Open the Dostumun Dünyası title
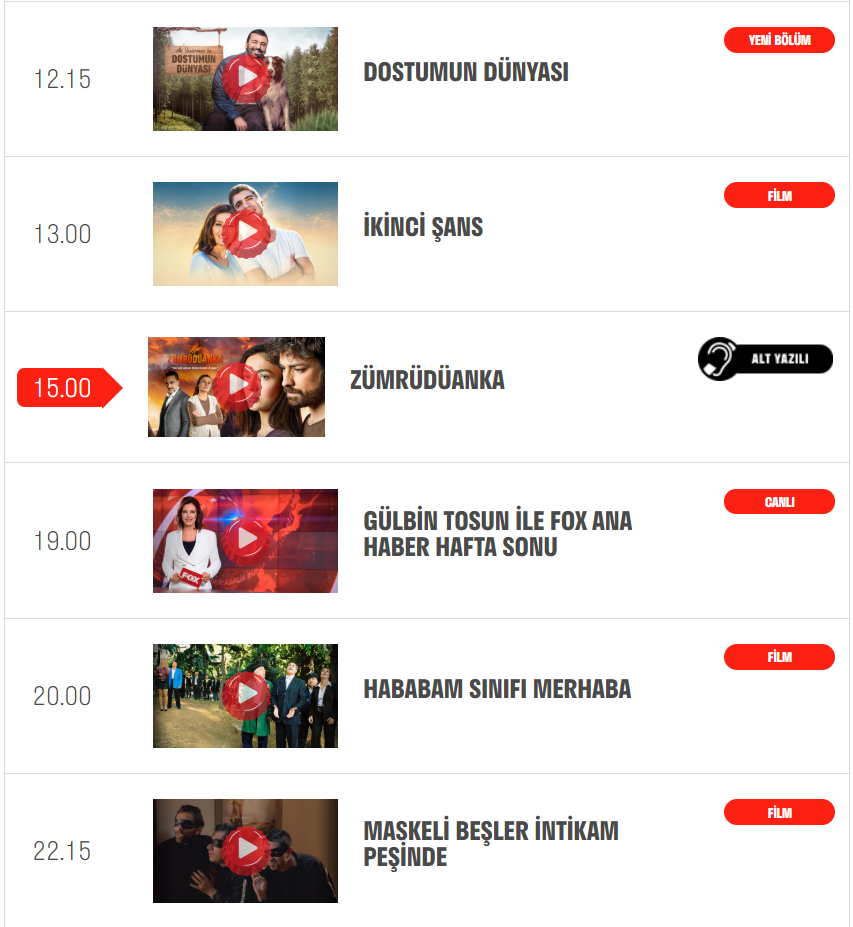The height and width of the screenshot is (927, 853). pos(465,72)
